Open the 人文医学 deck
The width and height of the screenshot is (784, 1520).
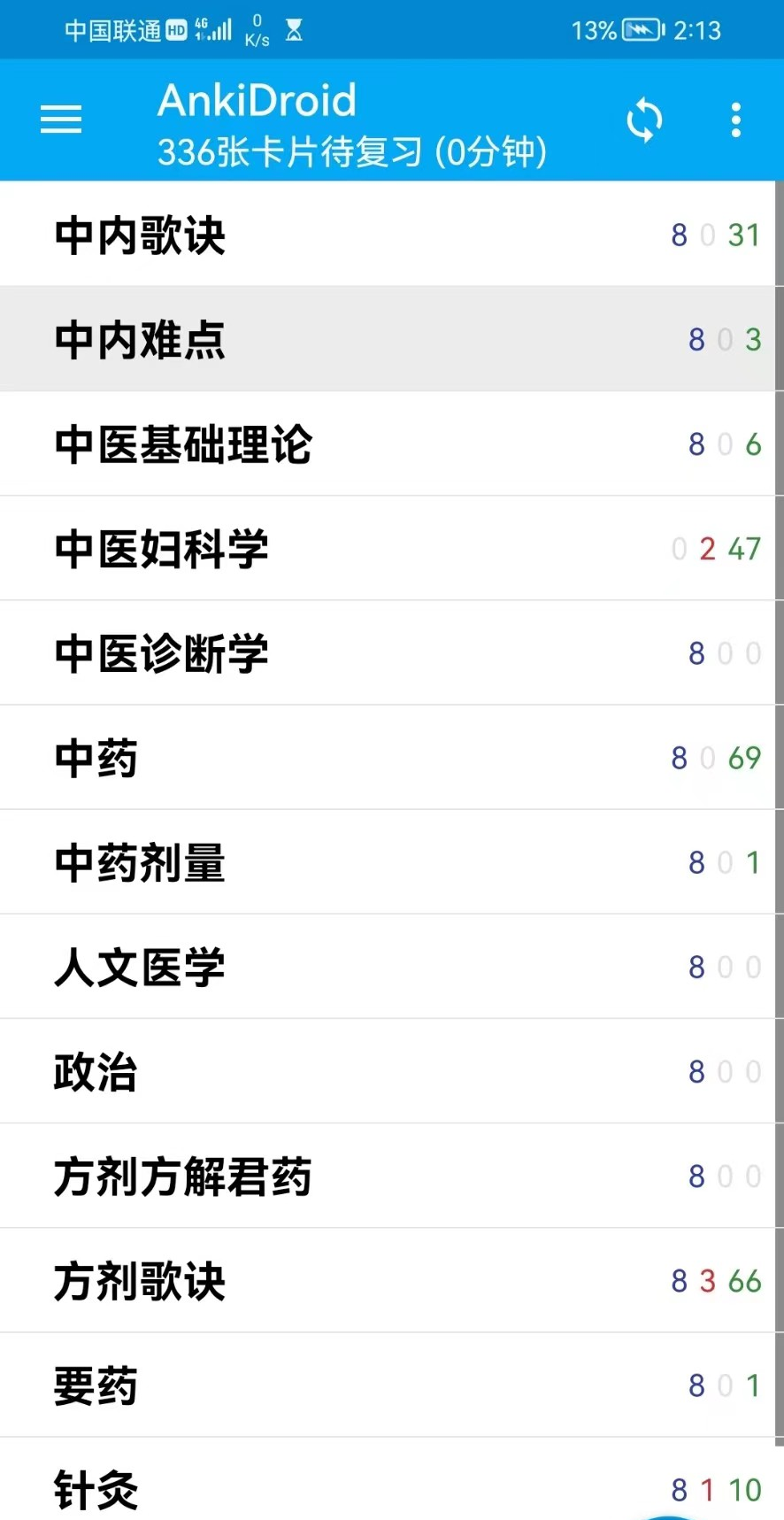coord(388,966)
